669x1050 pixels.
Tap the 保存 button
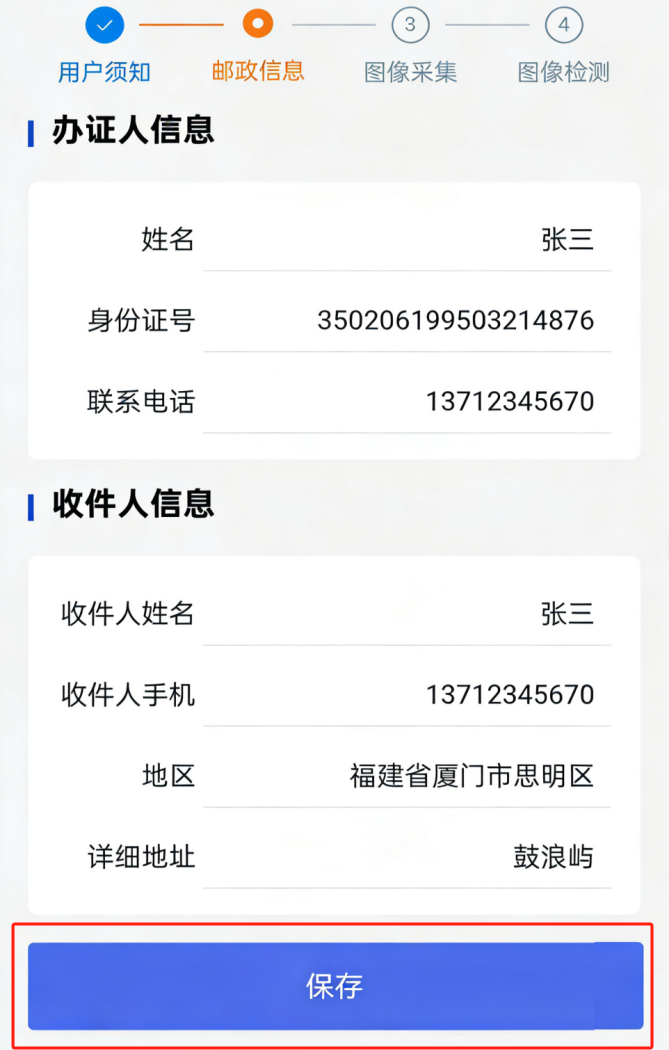tap(334, 986)
